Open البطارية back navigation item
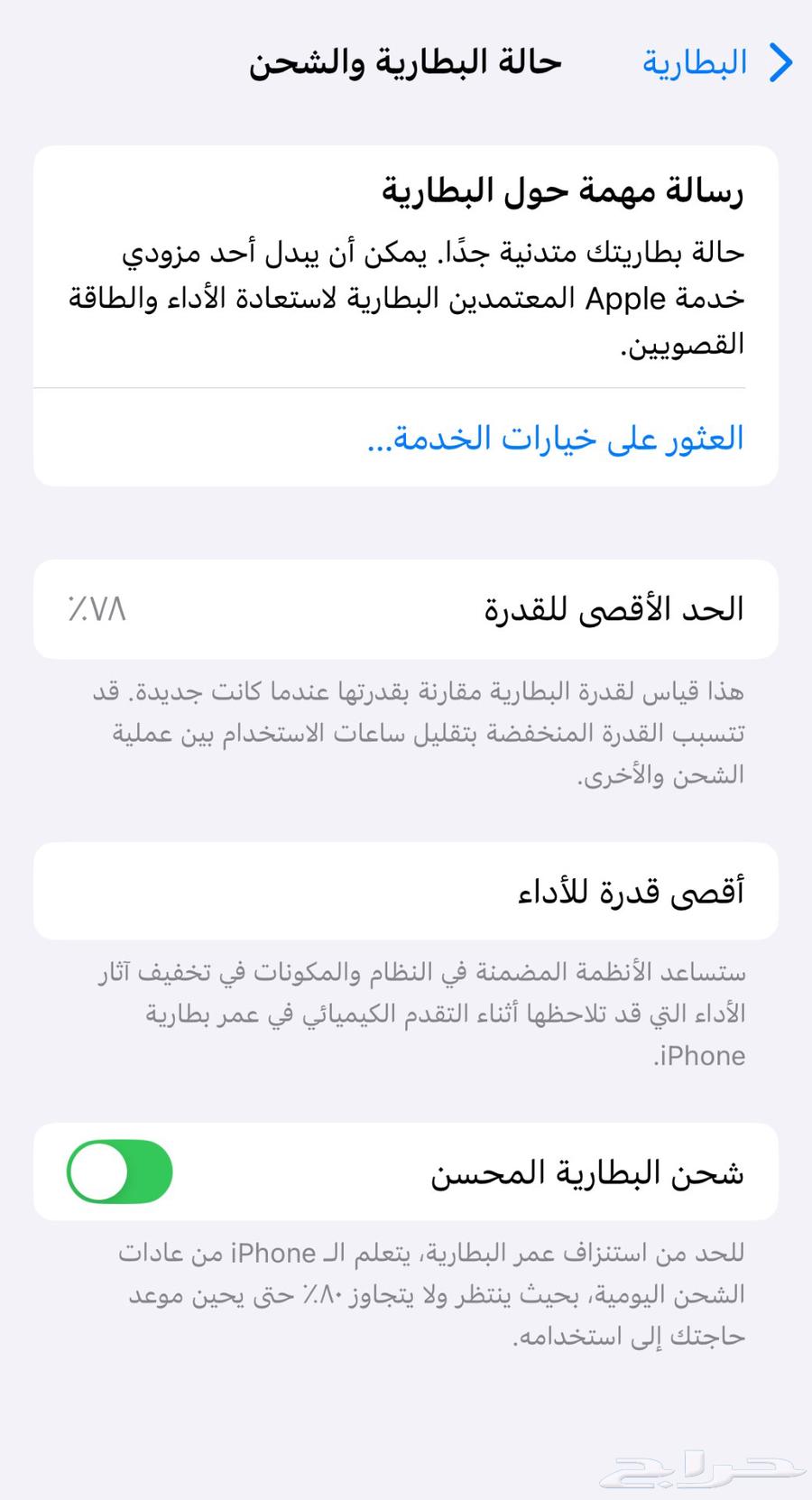812x1500 pixels. pyautogui.click(x=695, y=63)
